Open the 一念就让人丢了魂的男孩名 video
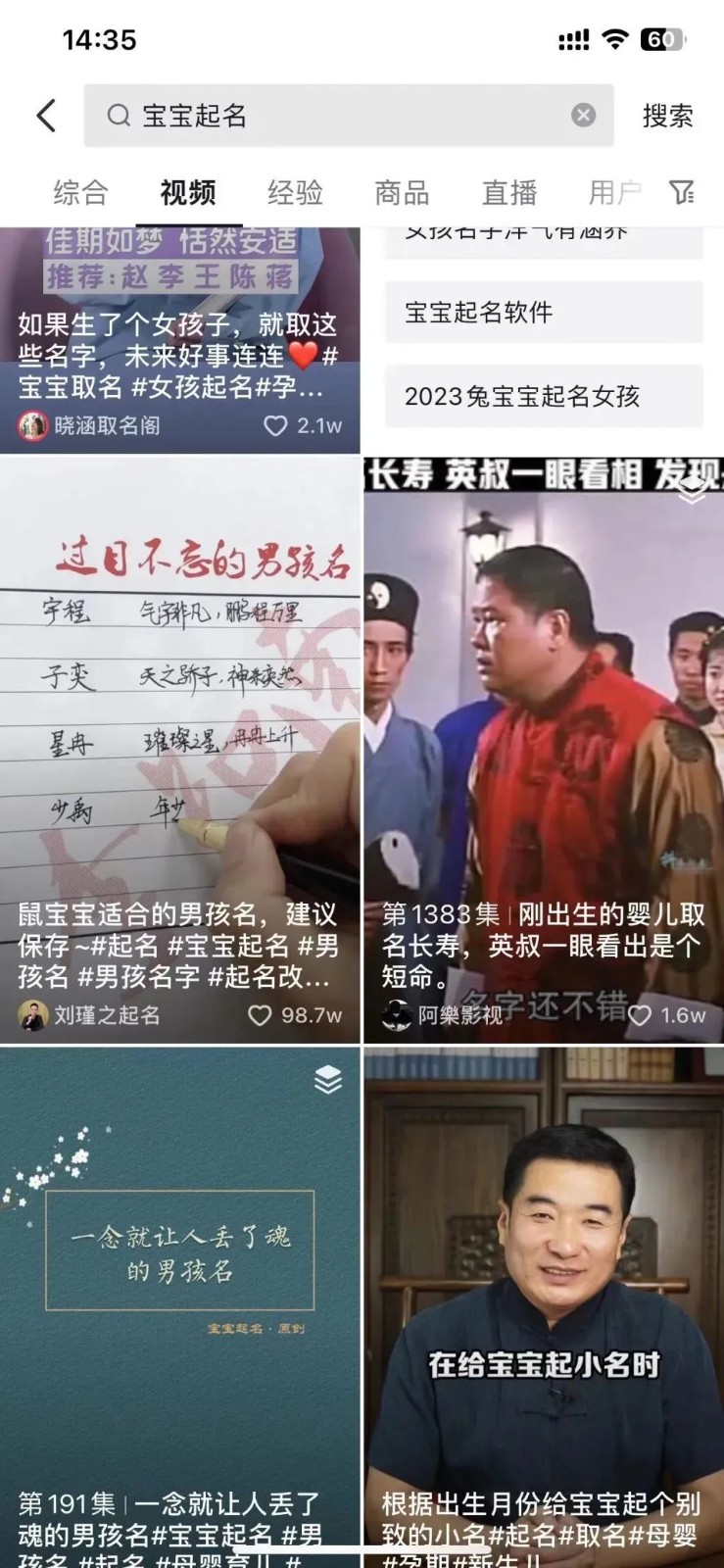Screen dimensions: 724x1568 pos(179,1274)
